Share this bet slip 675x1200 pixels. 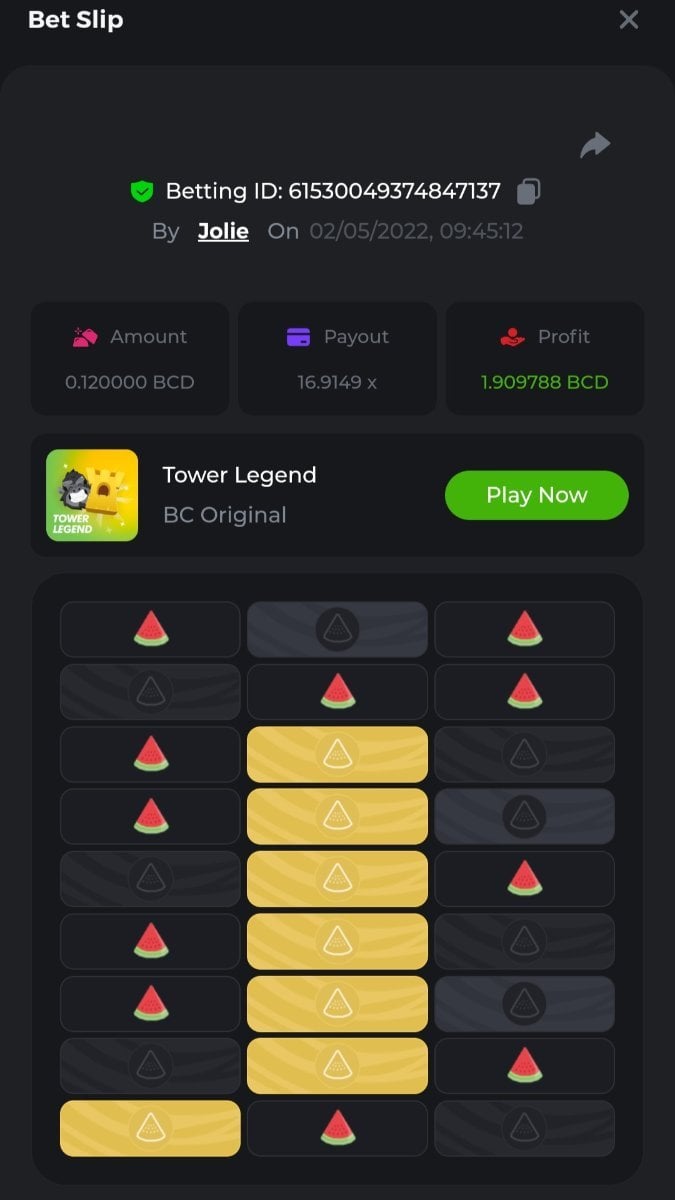tap(595, 146)
